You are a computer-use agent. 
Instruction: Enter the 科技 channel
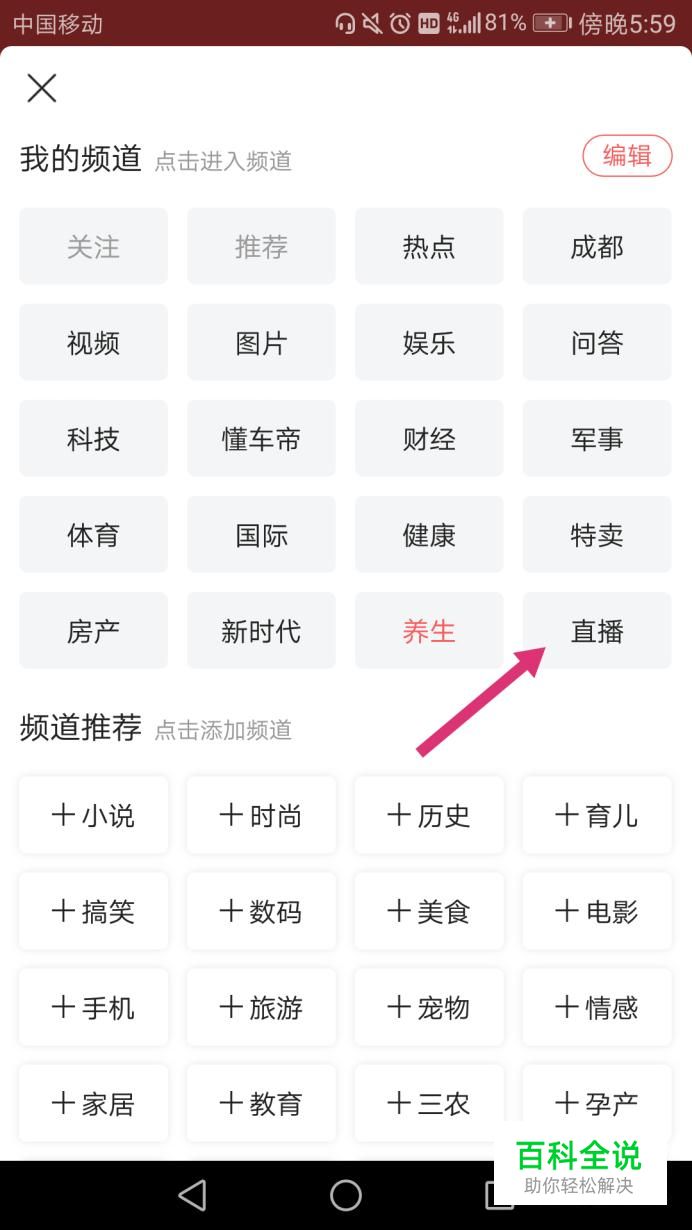click(93, 438)
